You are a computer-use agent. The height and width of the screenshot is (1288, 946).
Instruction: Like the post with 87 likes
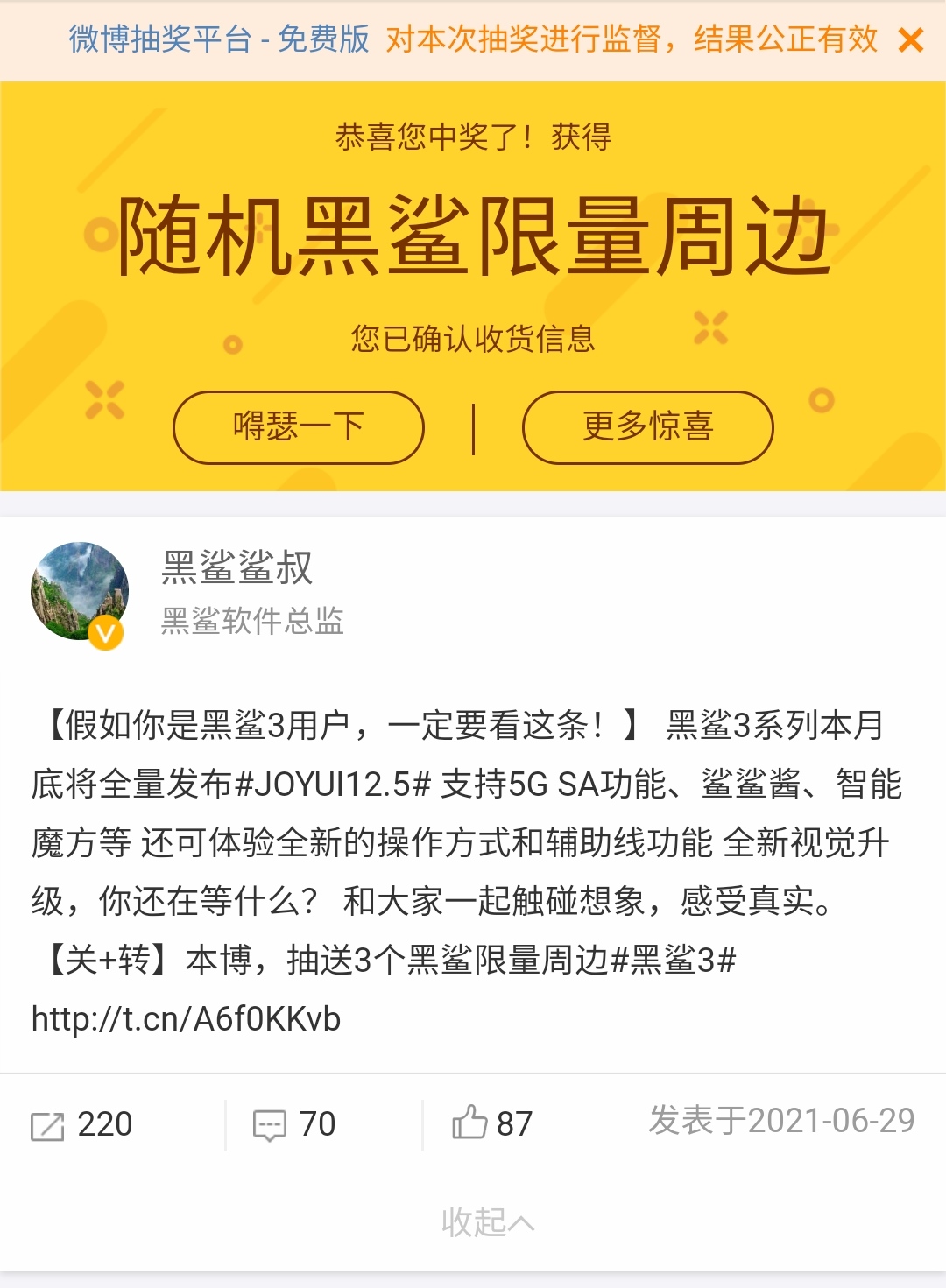[x=492, y=1123]
